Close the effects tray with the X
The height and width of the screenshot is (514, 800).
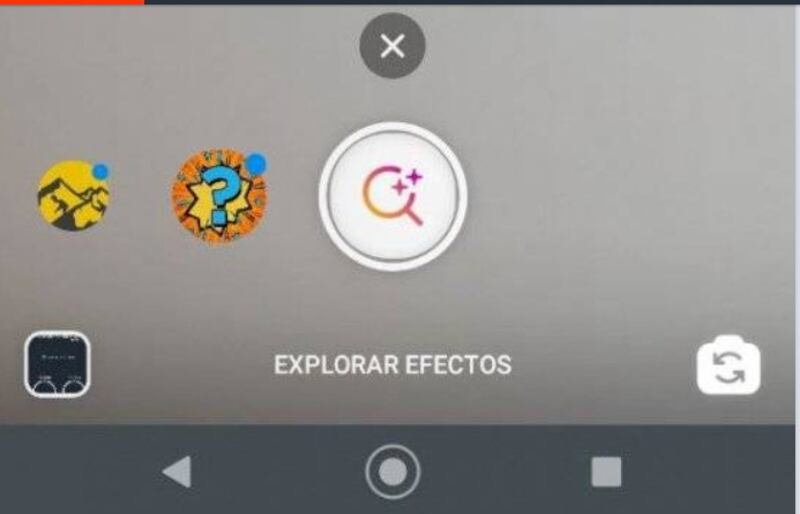pos(392,46)
